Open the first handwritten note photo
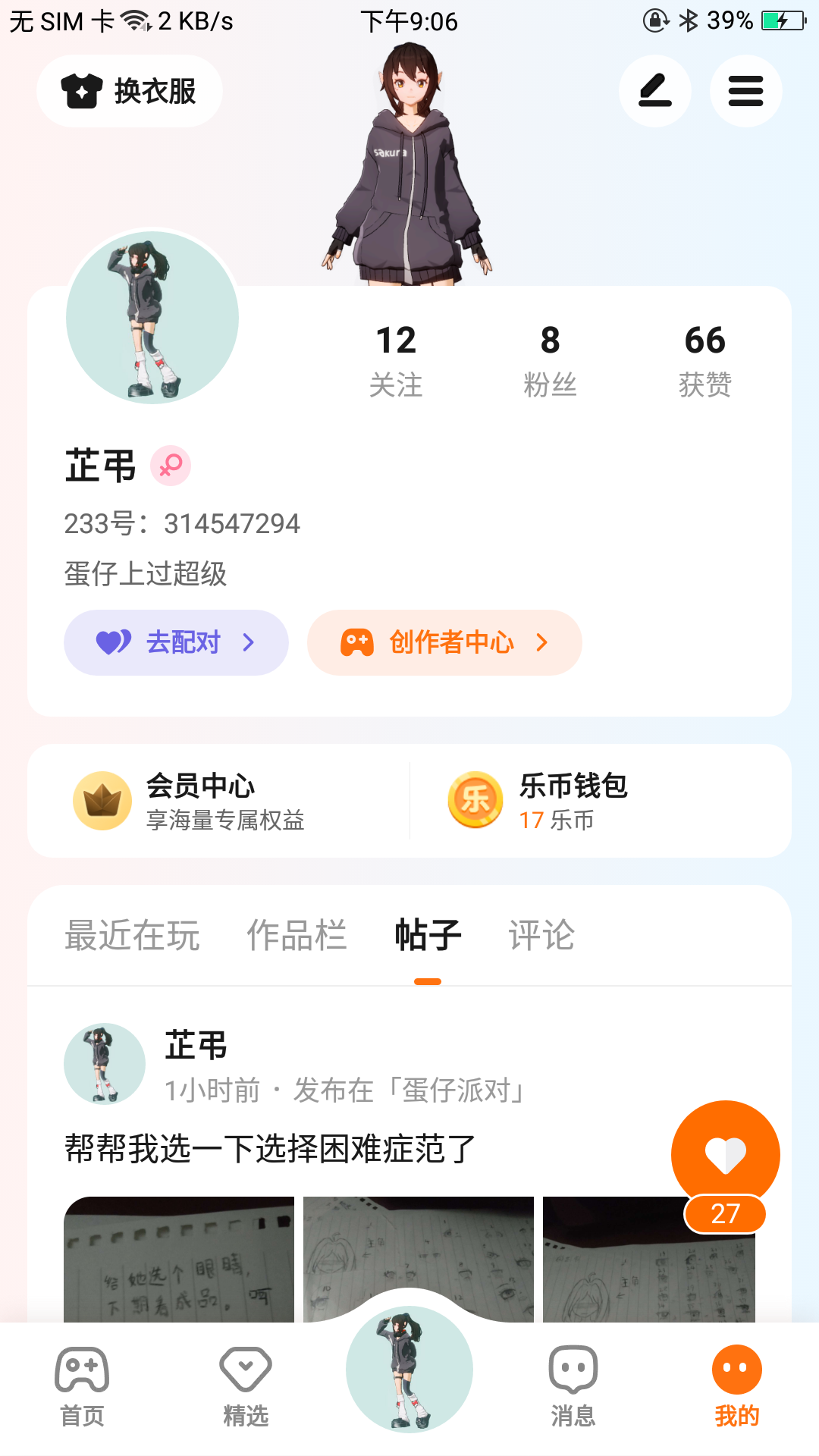The width and height of the screenshot is (819, 1456). pyautogui.click(x=179, y=1259)
